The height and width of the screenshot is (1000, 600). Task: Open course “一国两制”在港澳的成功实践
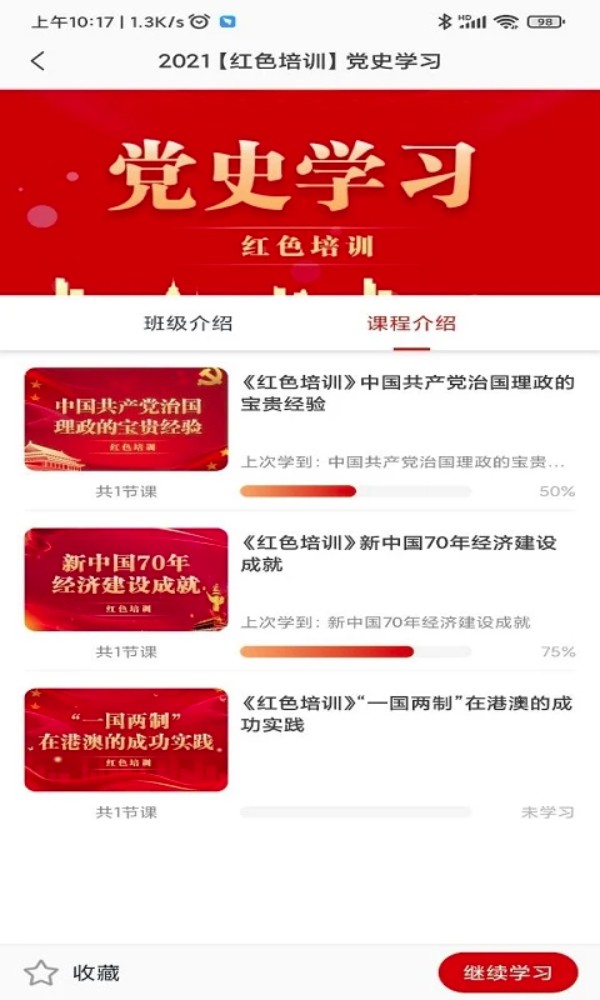tap(408, 714)
